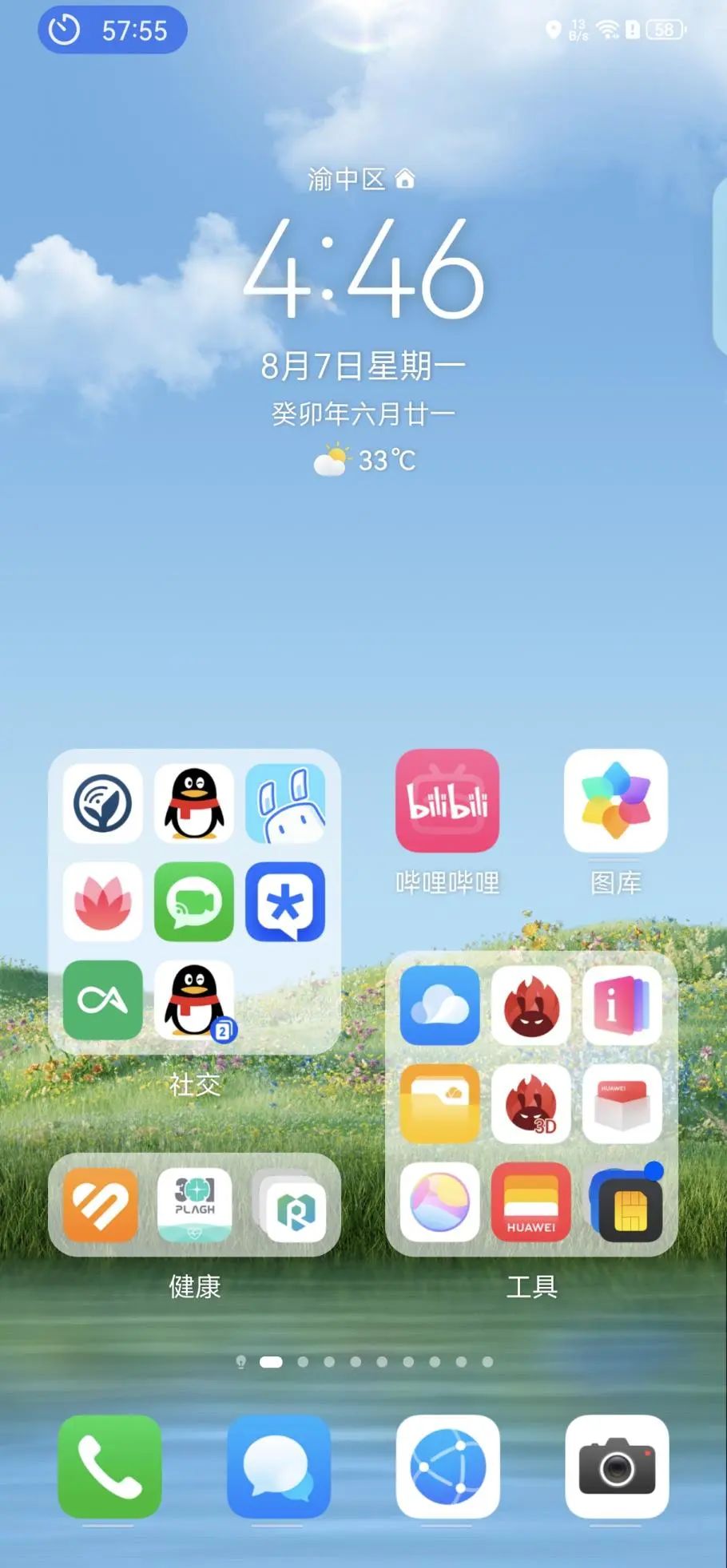Open the cloud app in the 工具 folder
727x1568 pixels.
point(440,1005)
